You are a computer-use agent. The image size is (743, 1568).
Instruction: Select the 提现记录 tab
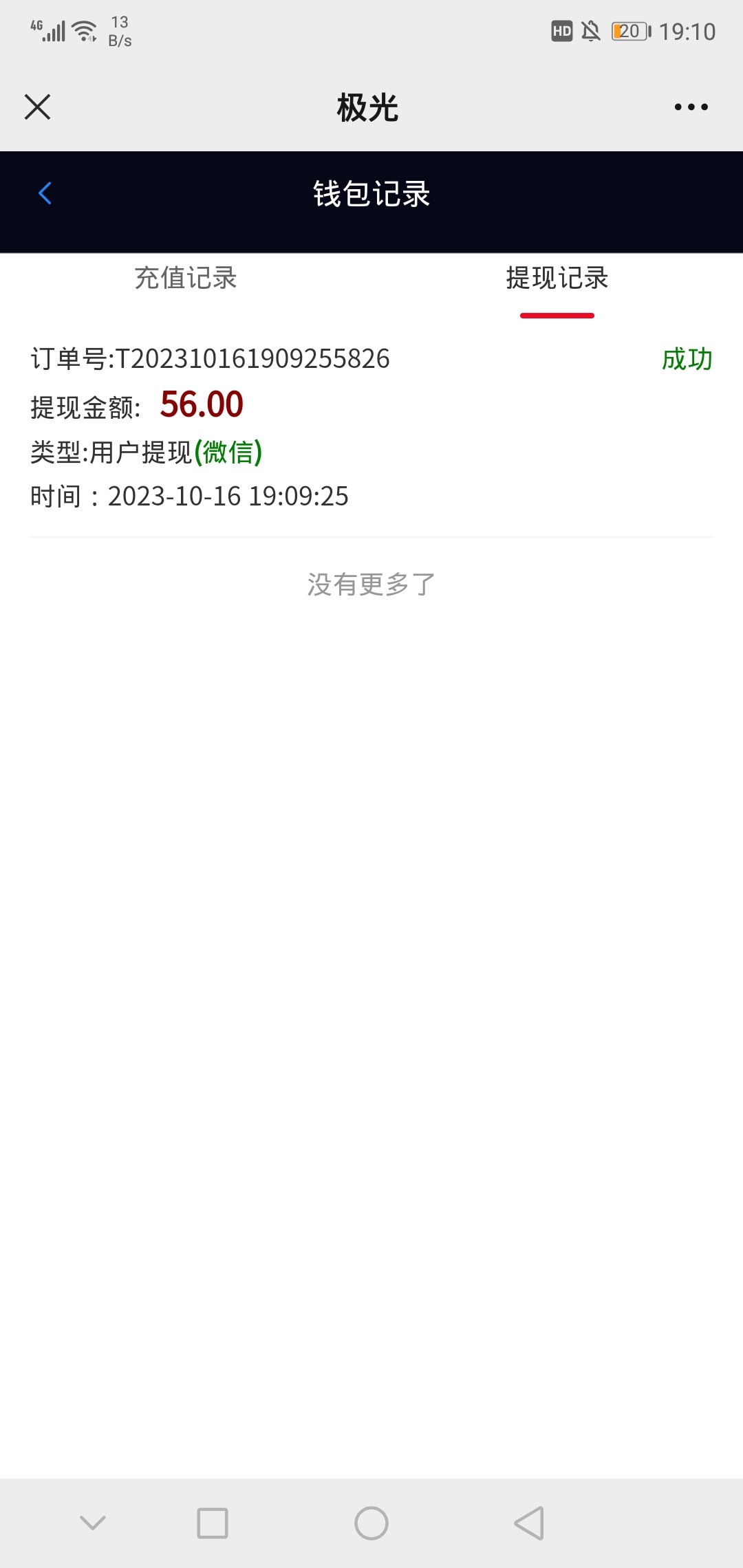coord(557,279)
